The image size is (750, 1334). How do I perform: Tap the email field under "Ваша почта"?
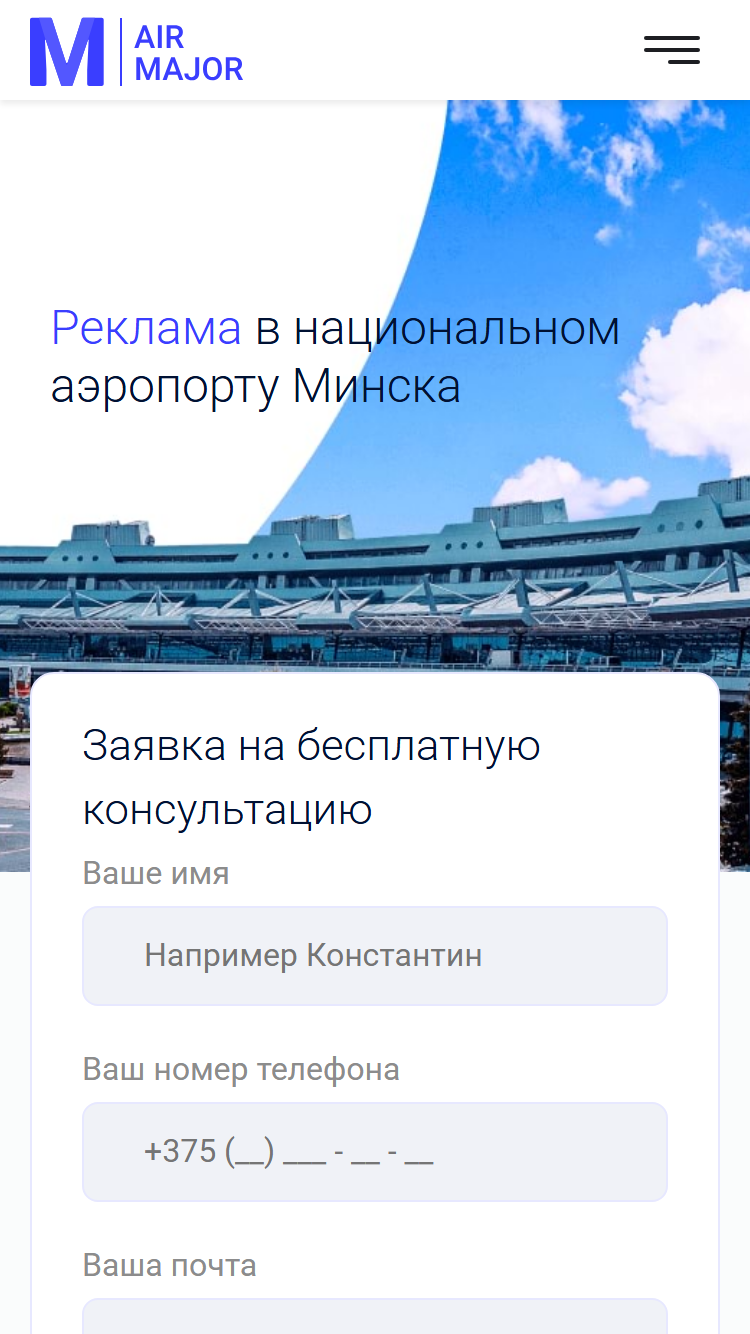pos(375,1316)
